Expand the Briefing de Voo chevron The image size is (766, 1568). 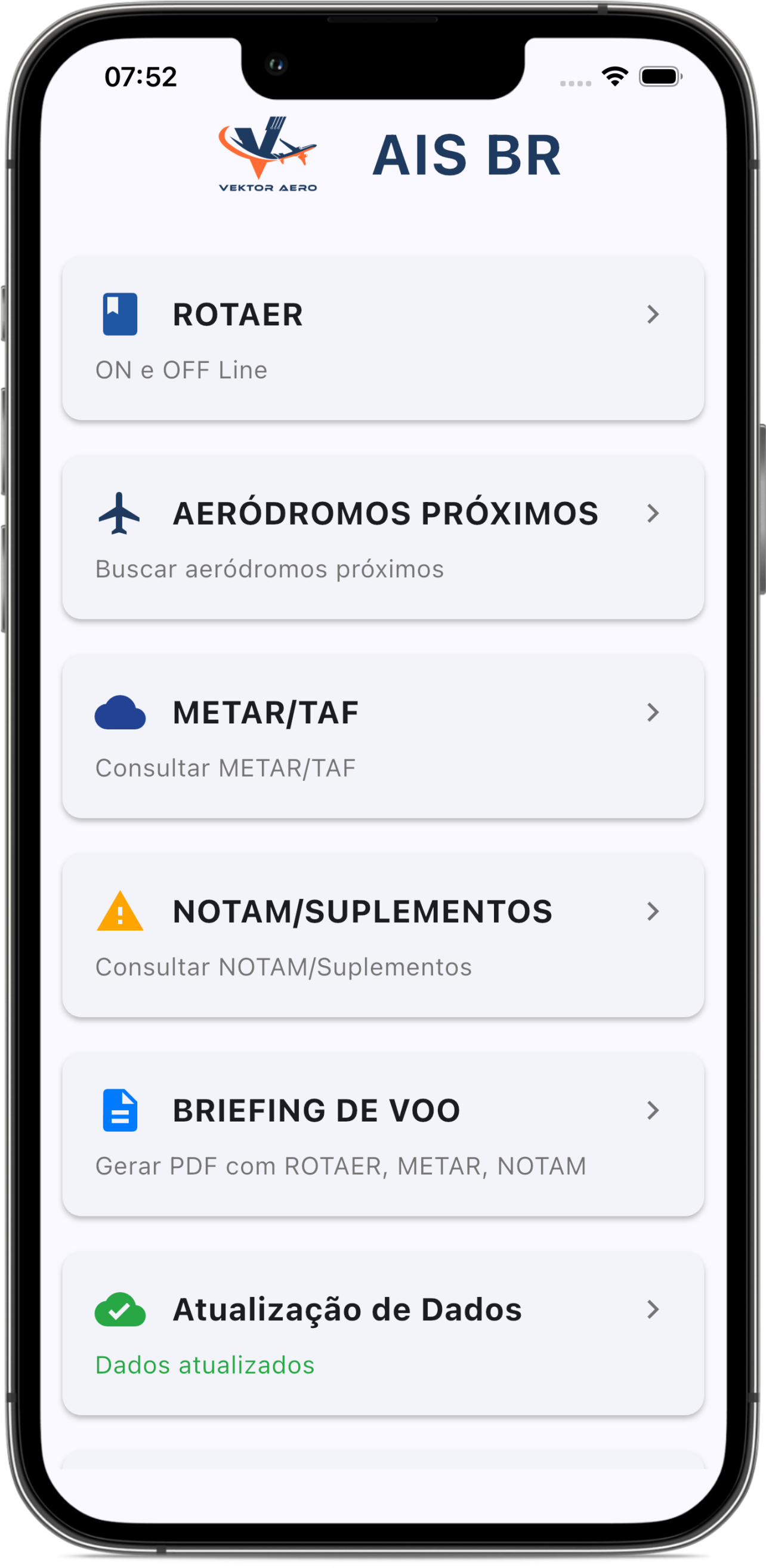[x=653, y=1110]
